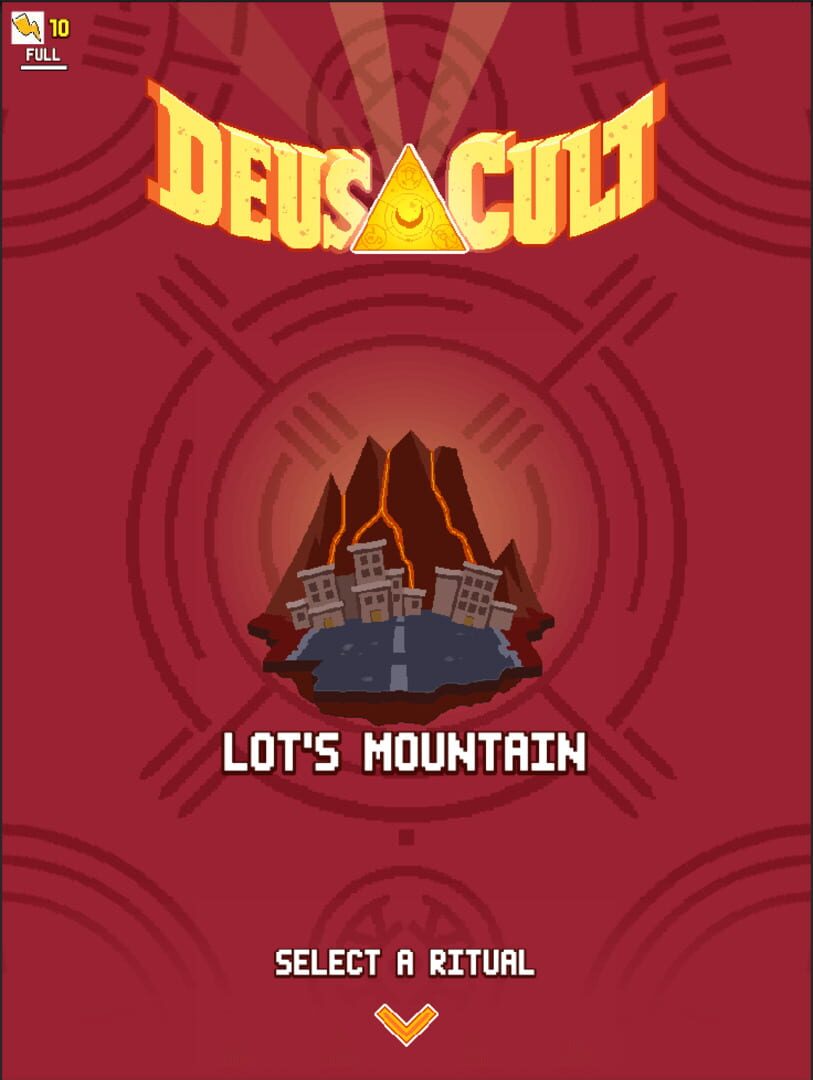Tap the down chevron under Select a Ritual
Image resolution: width=813 pixels, height=1080 pixels.
(x=406, y=1024)
